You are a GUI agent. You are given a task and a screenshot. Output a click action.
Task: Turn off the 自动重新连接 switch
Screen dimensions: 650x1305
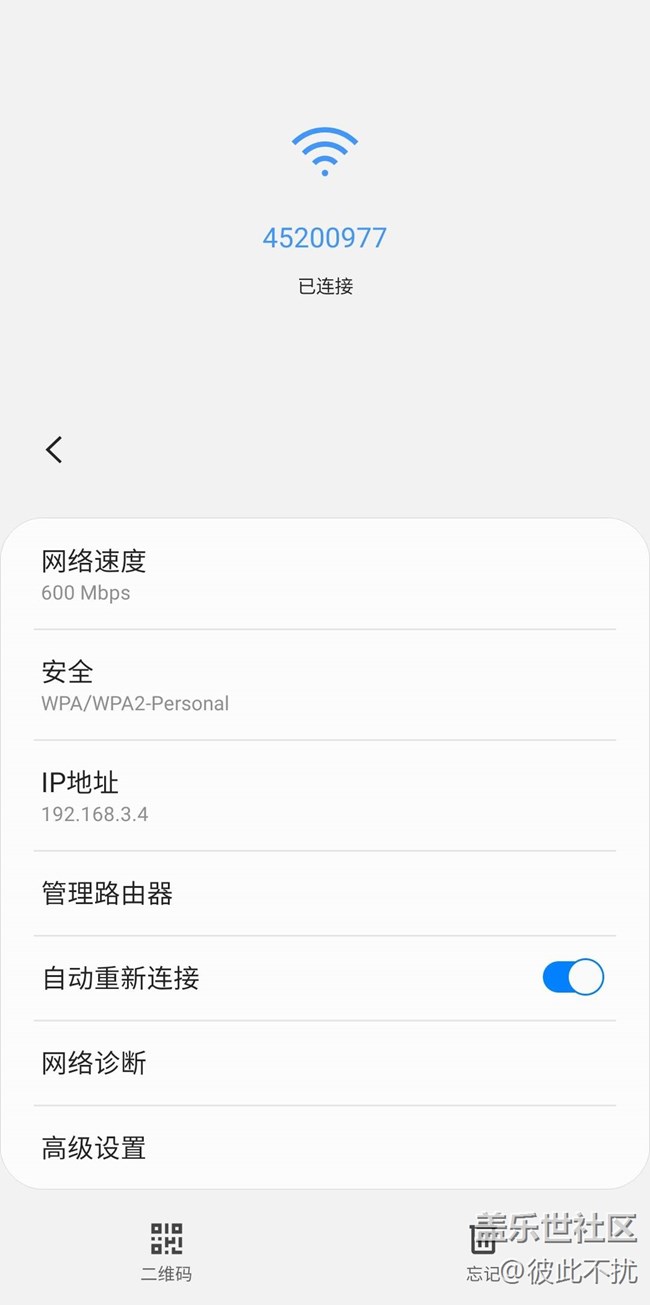(573, 977)
